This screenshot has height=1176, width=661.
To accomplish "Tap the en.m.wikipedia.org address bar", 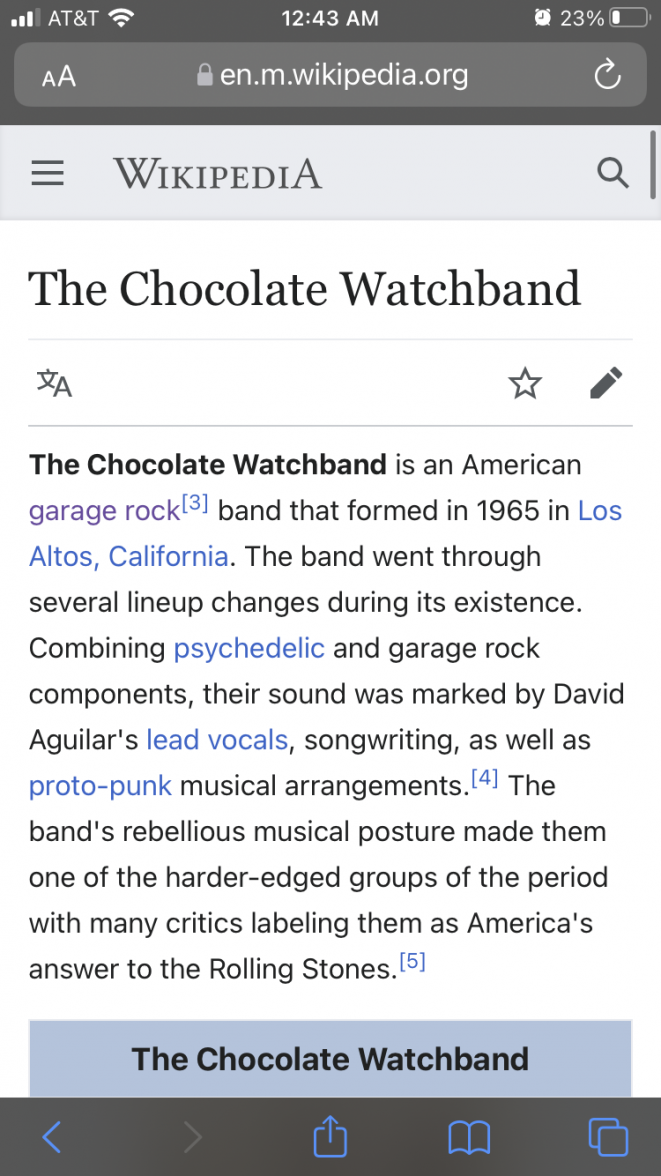I will [332, 76].
